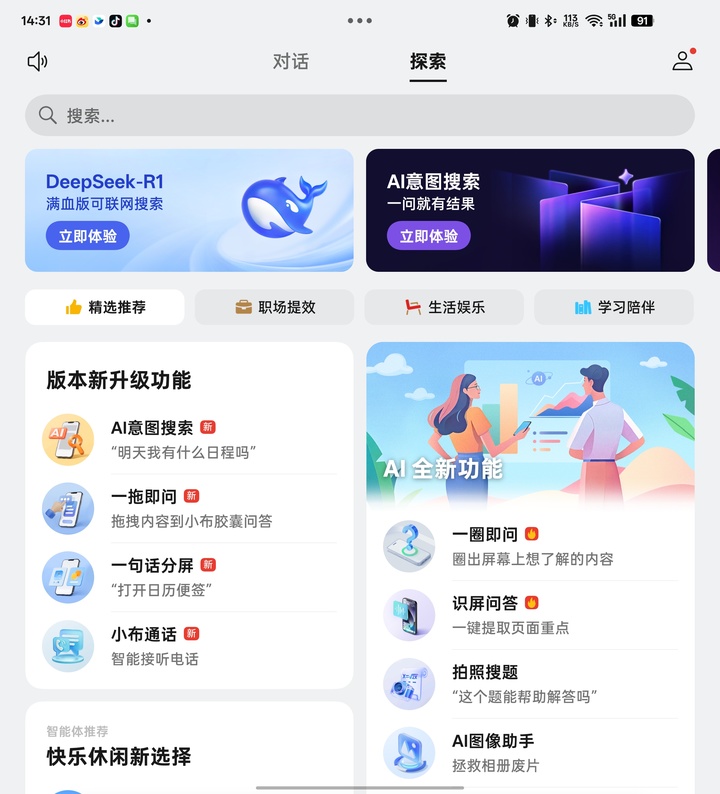The image size is (720, 794).
Task: Select the 生活娱乐 category chip
Action: [x=444, y=307]
